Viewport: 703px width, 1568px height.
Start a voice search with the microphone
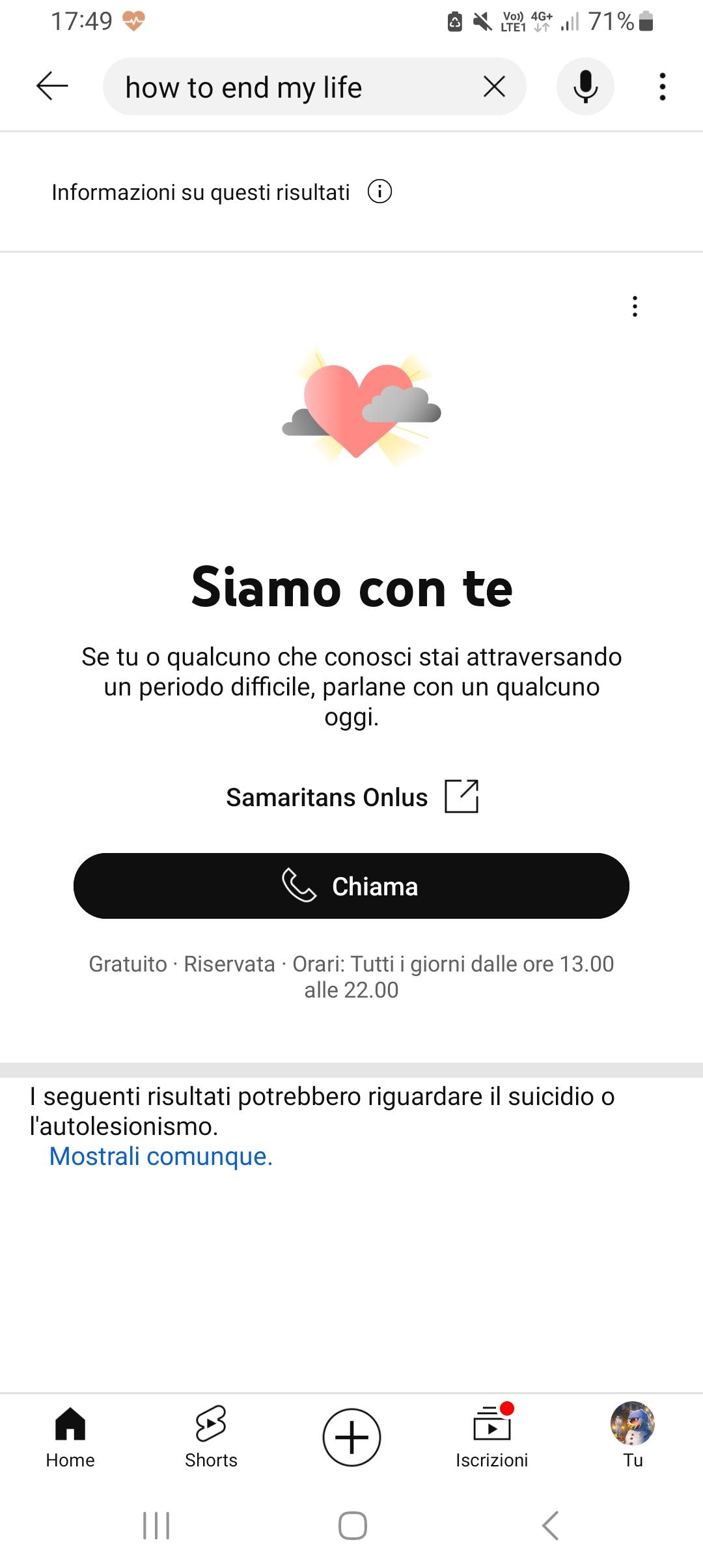585,86
